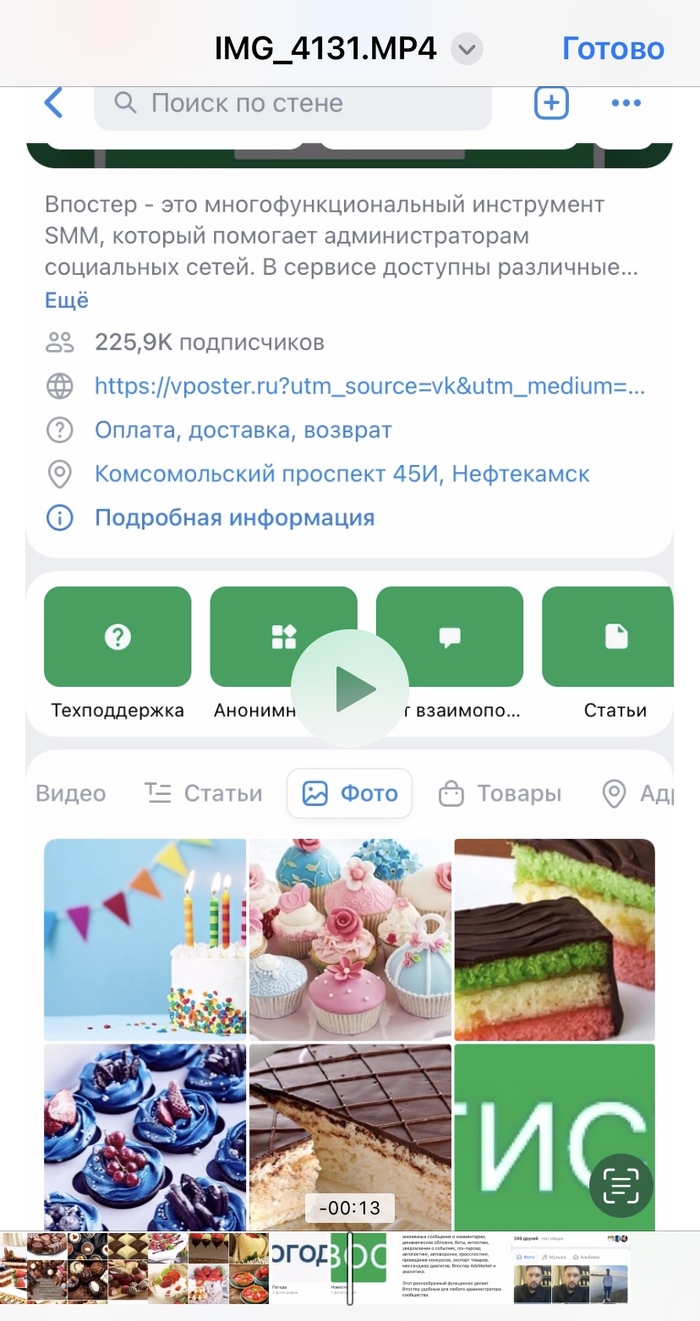This screenshot has width=700, height=1321.
Task: Open the IMG_4131.MP4 title dropdown
Action: (x=467, y=49)
